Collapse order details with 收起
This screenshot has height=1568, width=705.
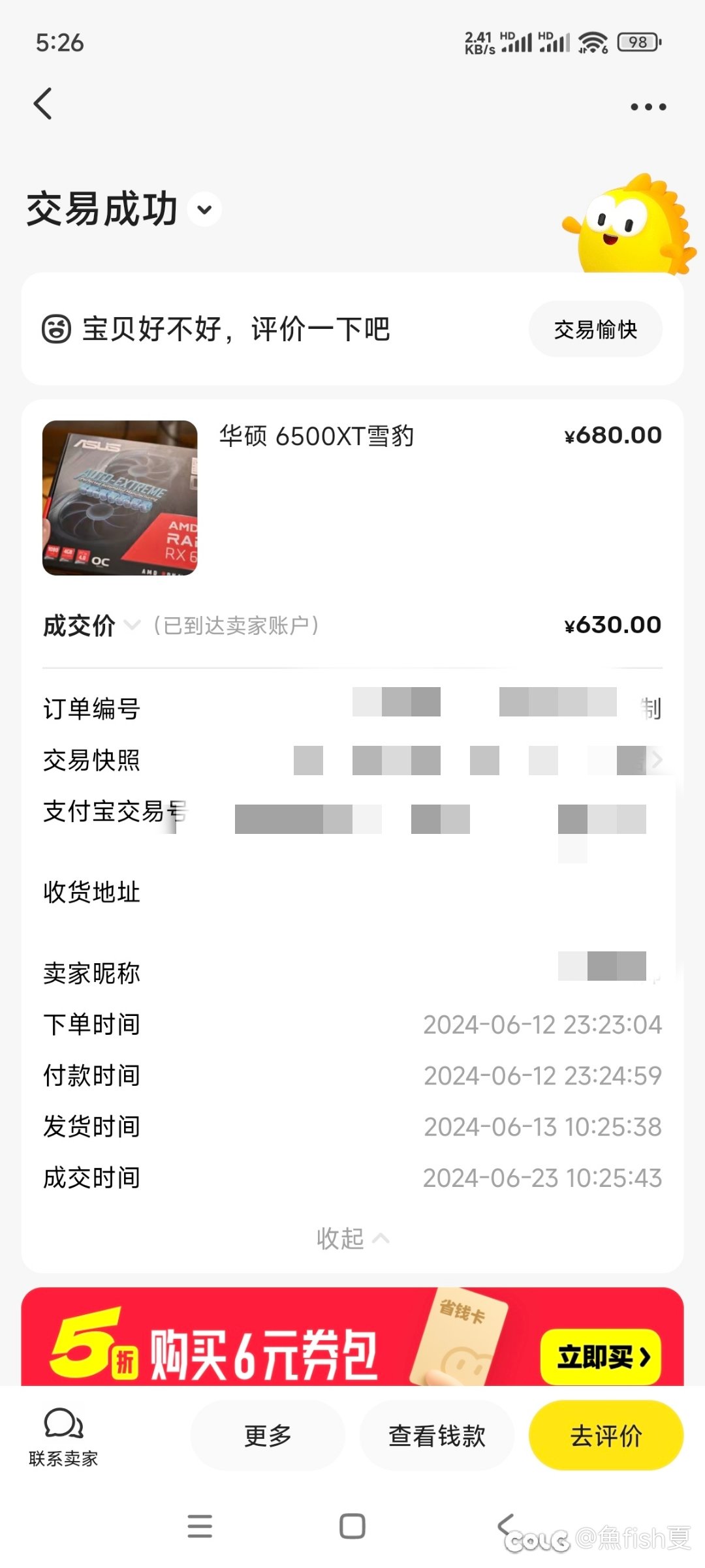point(352,1238)
